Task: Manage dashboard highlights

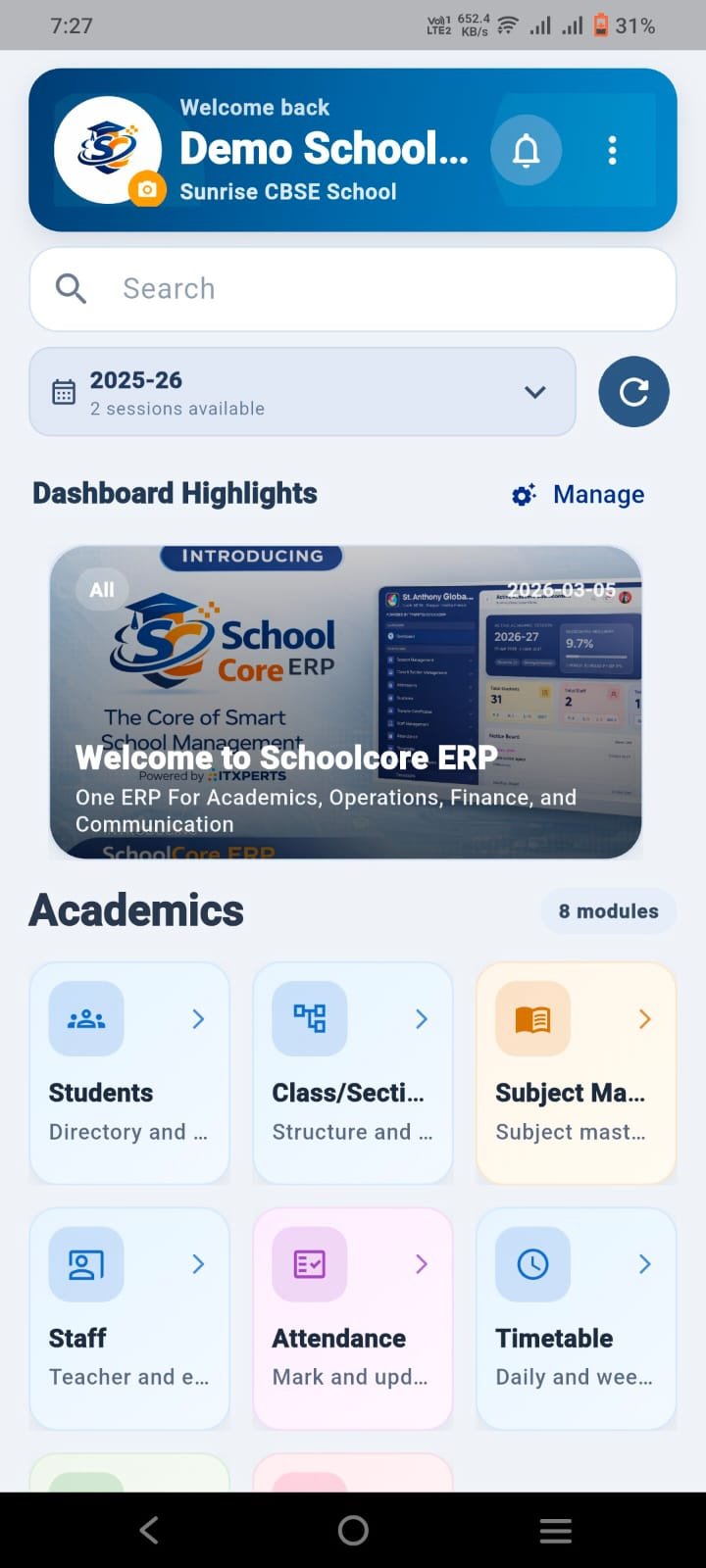Action: point(579,494)
